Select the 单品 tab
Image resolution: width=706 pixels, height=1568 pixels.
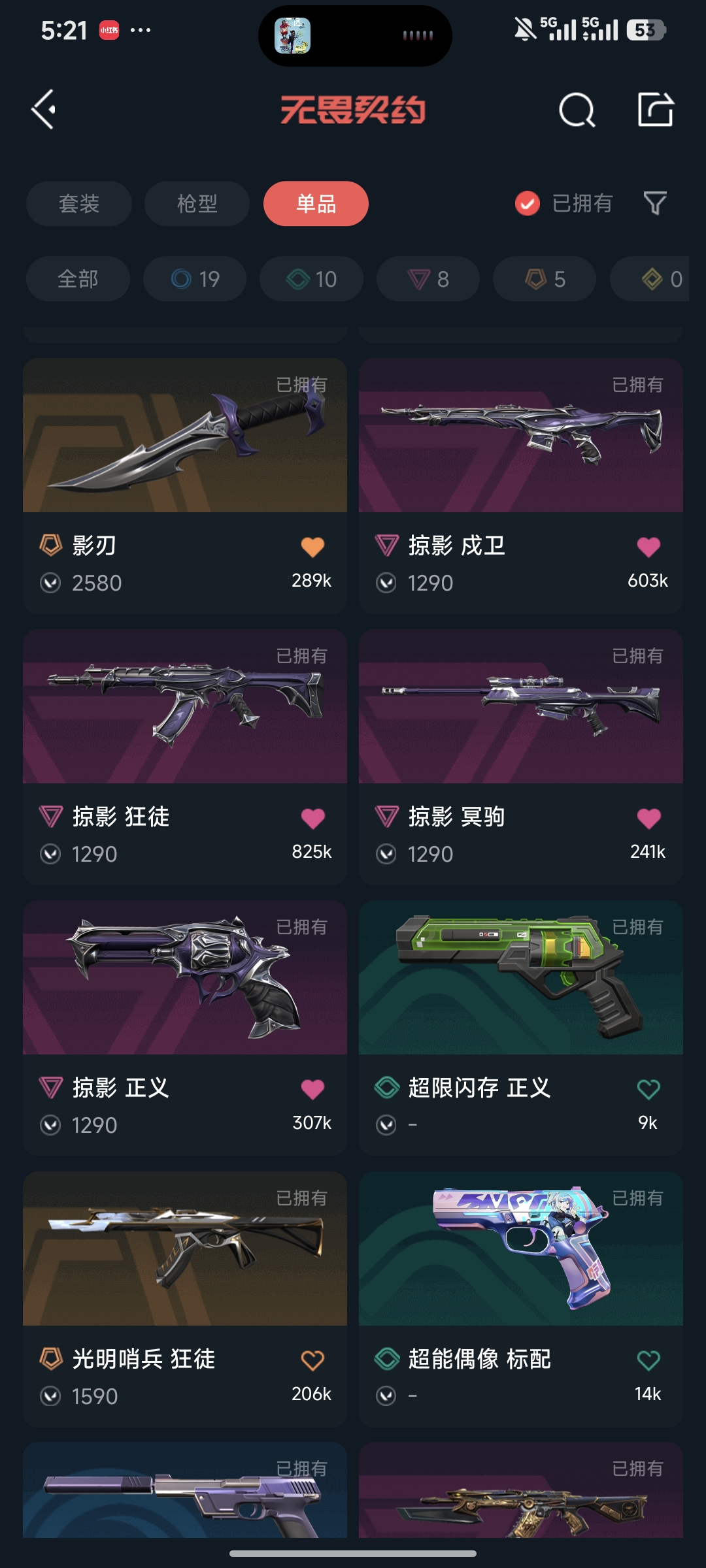(x=316, y=204)
